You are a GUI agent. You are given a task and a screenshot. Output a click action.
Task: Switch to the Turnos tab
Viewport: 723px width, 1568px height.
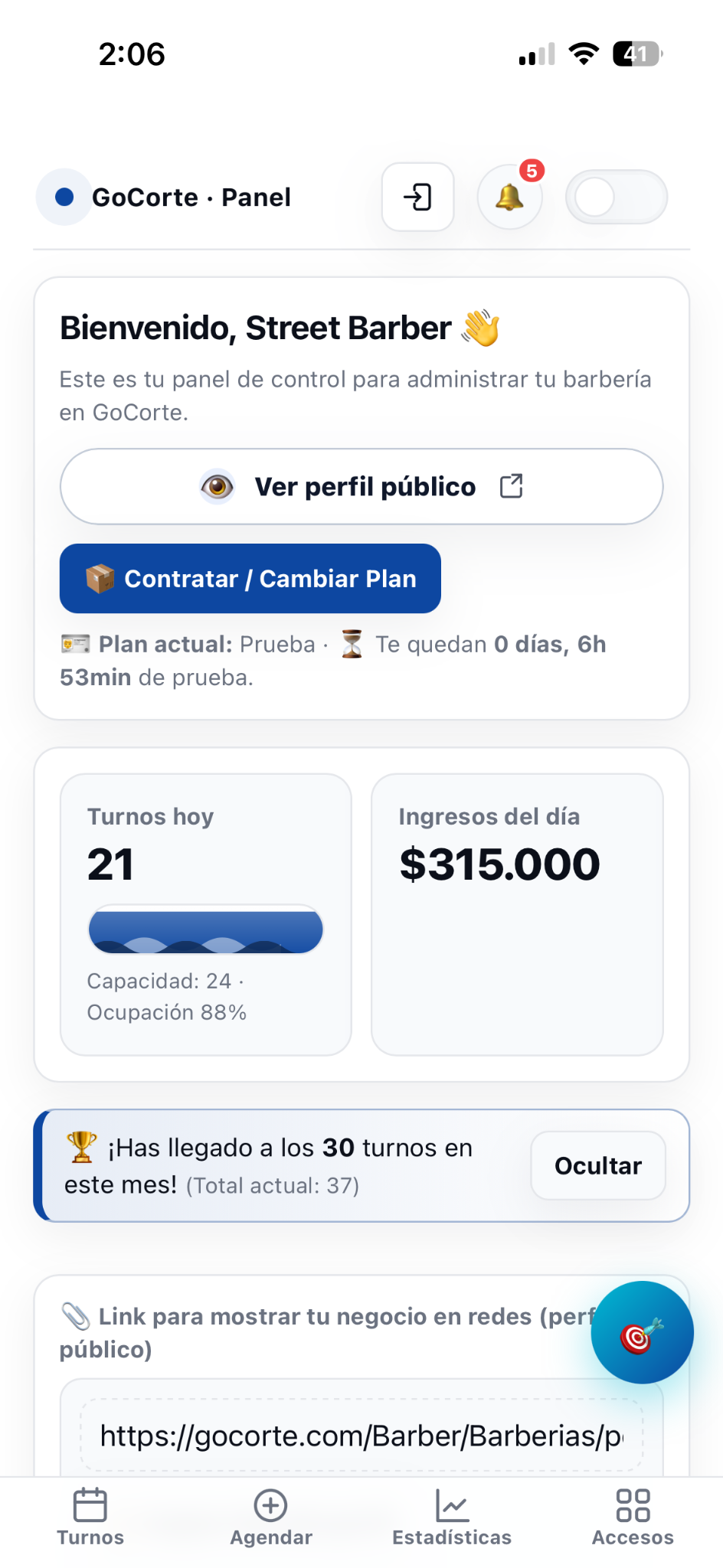coord(90,1517)
